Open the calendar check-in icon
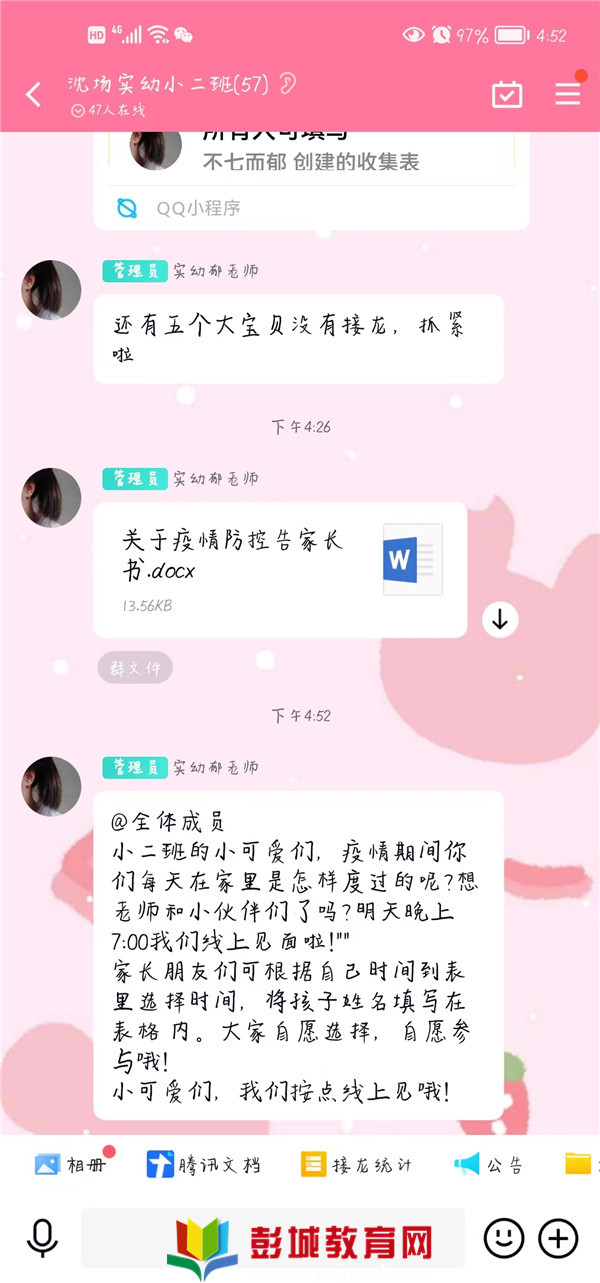Screen dimensions: 600x1283 coord(507,94)
